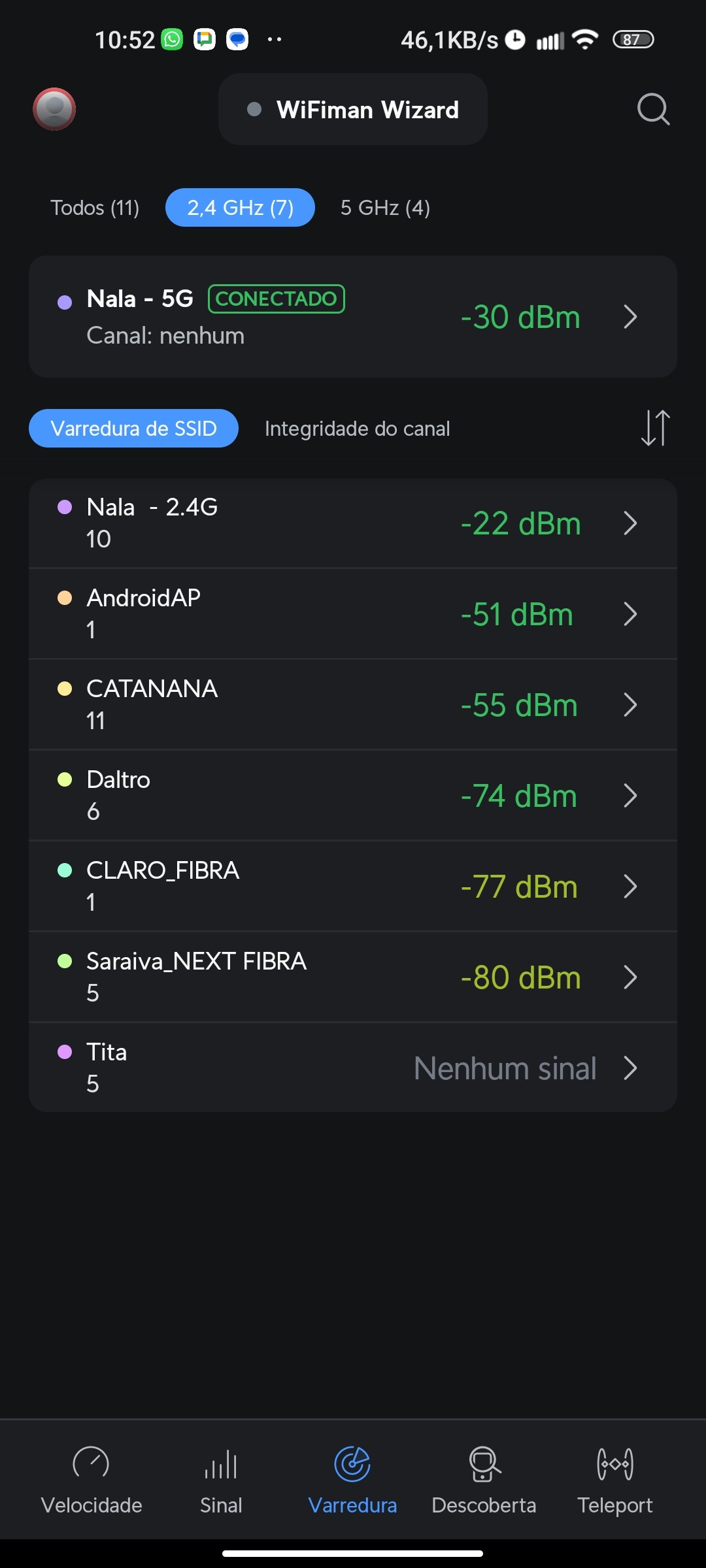This screenshot has height=1568, width=706.
Task: Tap the WiFiman Wizard button
Action: [353, 110]
